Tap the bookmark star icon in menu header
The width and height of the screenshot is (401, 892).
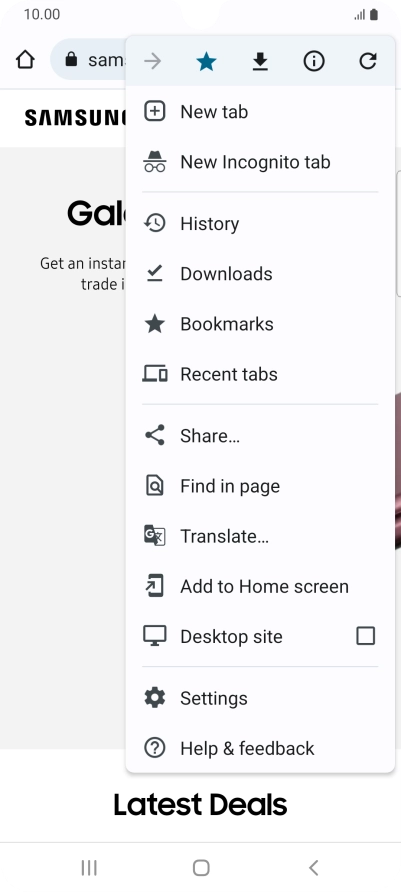click(206, 61)
